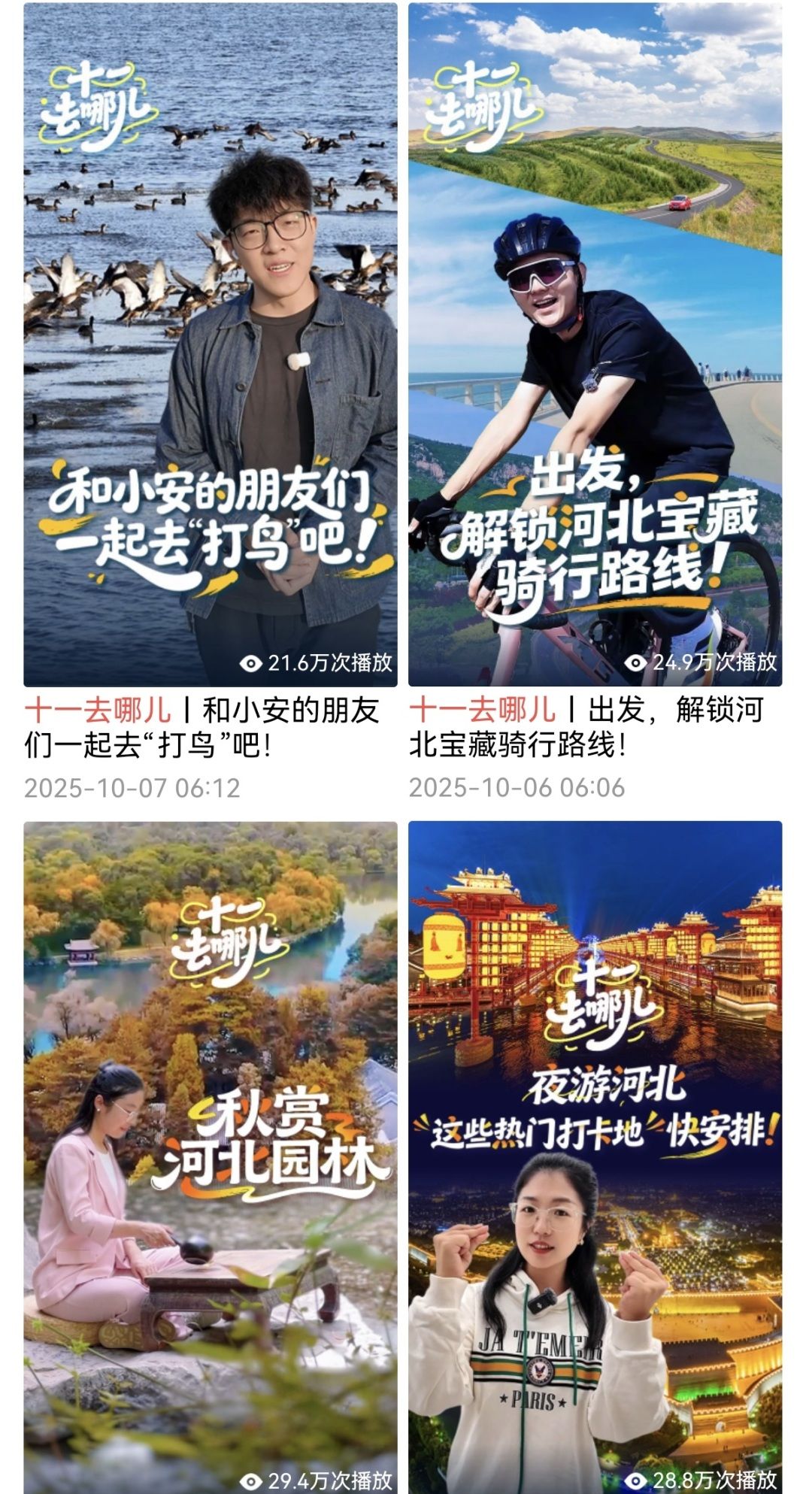Open the bird-watching video with 21.6万 plays
This screenshot has width=812, height=1494.
(211, 346)
